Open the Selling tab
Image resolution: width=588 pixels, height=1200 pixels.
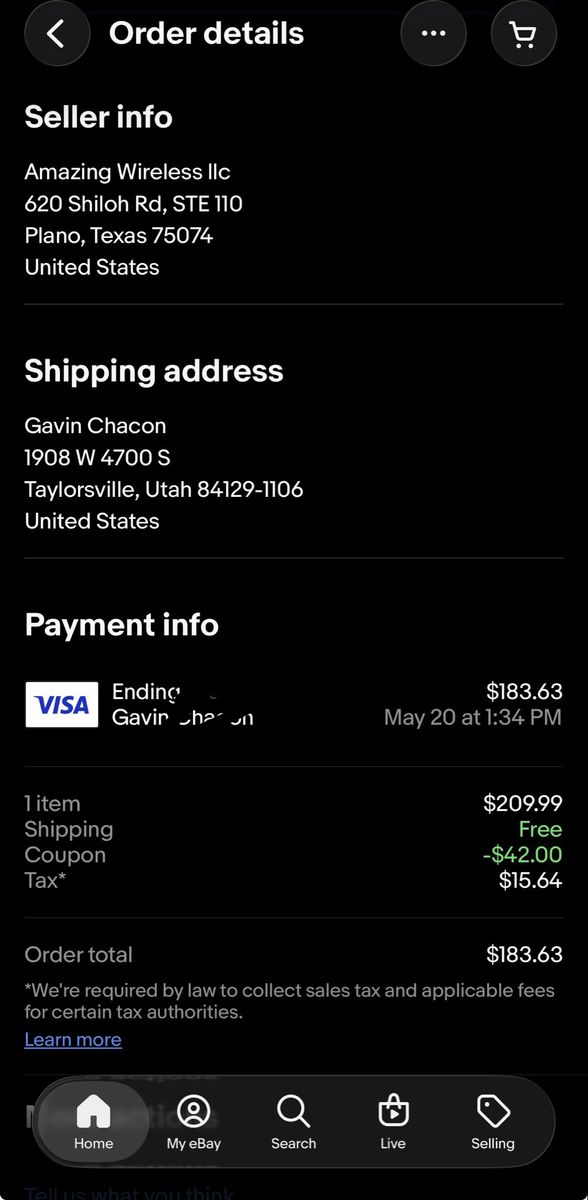click(493, 1122)
